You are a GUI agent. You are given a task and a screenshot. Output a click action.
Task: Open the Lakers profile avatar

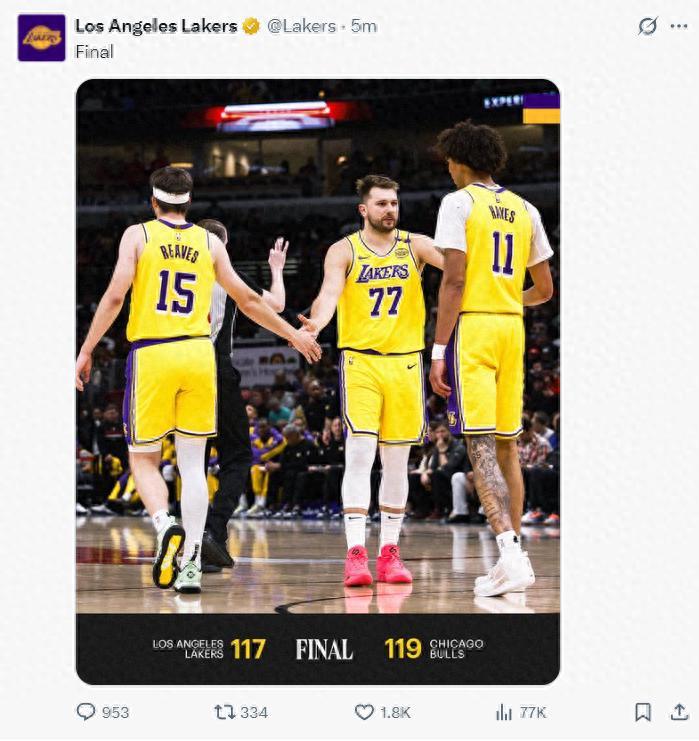coord(41,38)
